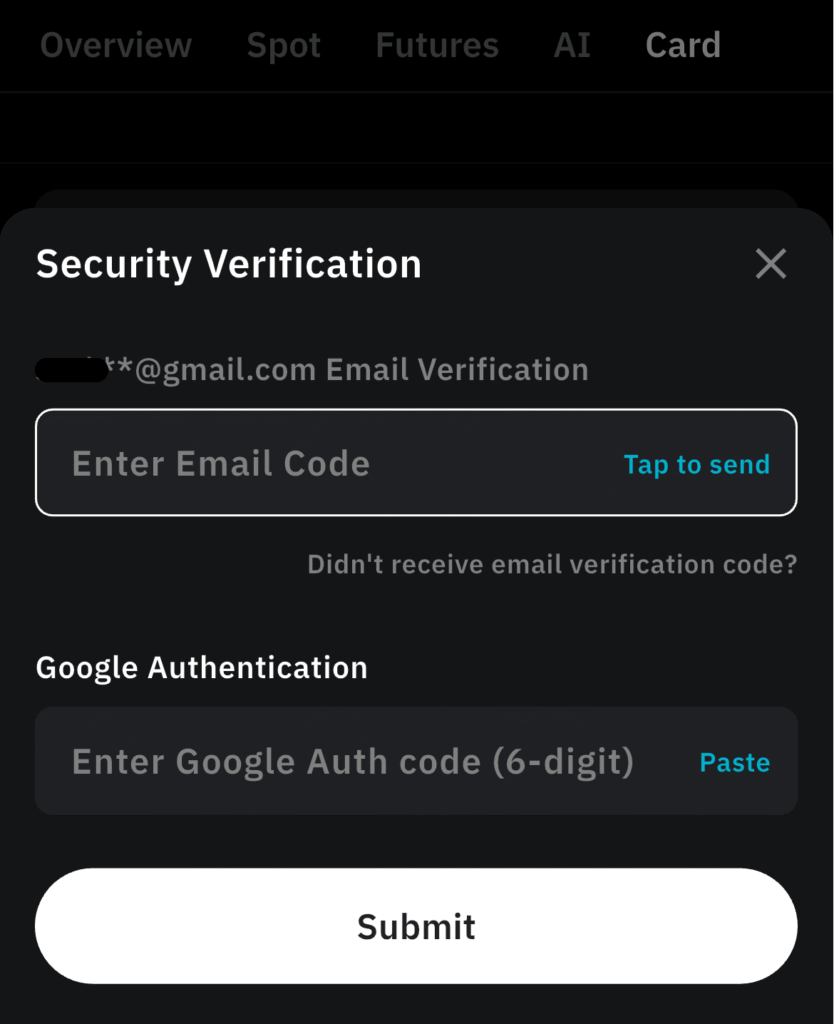Image resolution: width=834 pixels, height=1024 pixels.
Task: Switch to the Spot tab
Action: tap(283, 44)
